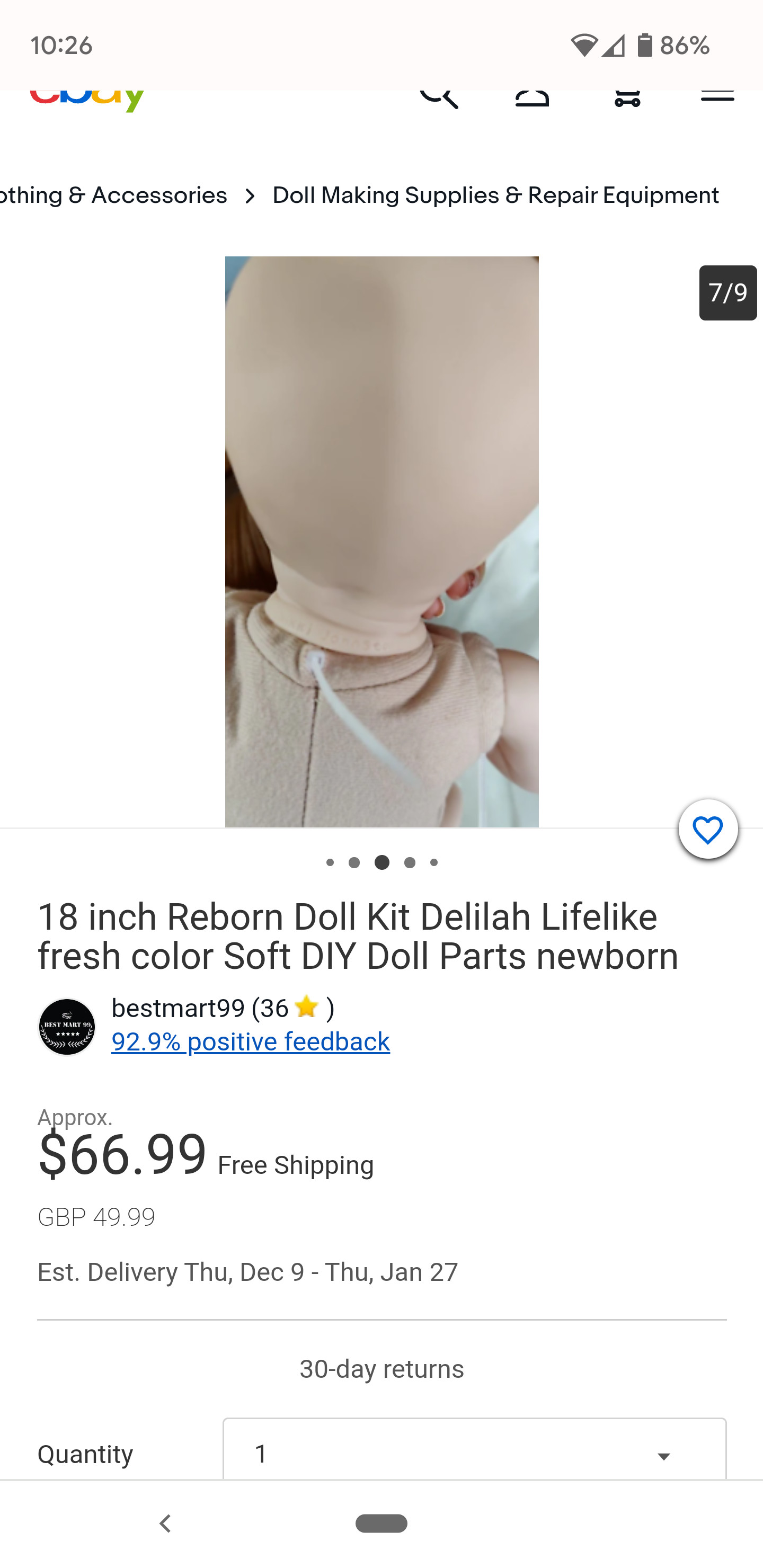Go back with system back arrow
The height and width of the screenshot is (1568, 763).
tap(165, 1523)
